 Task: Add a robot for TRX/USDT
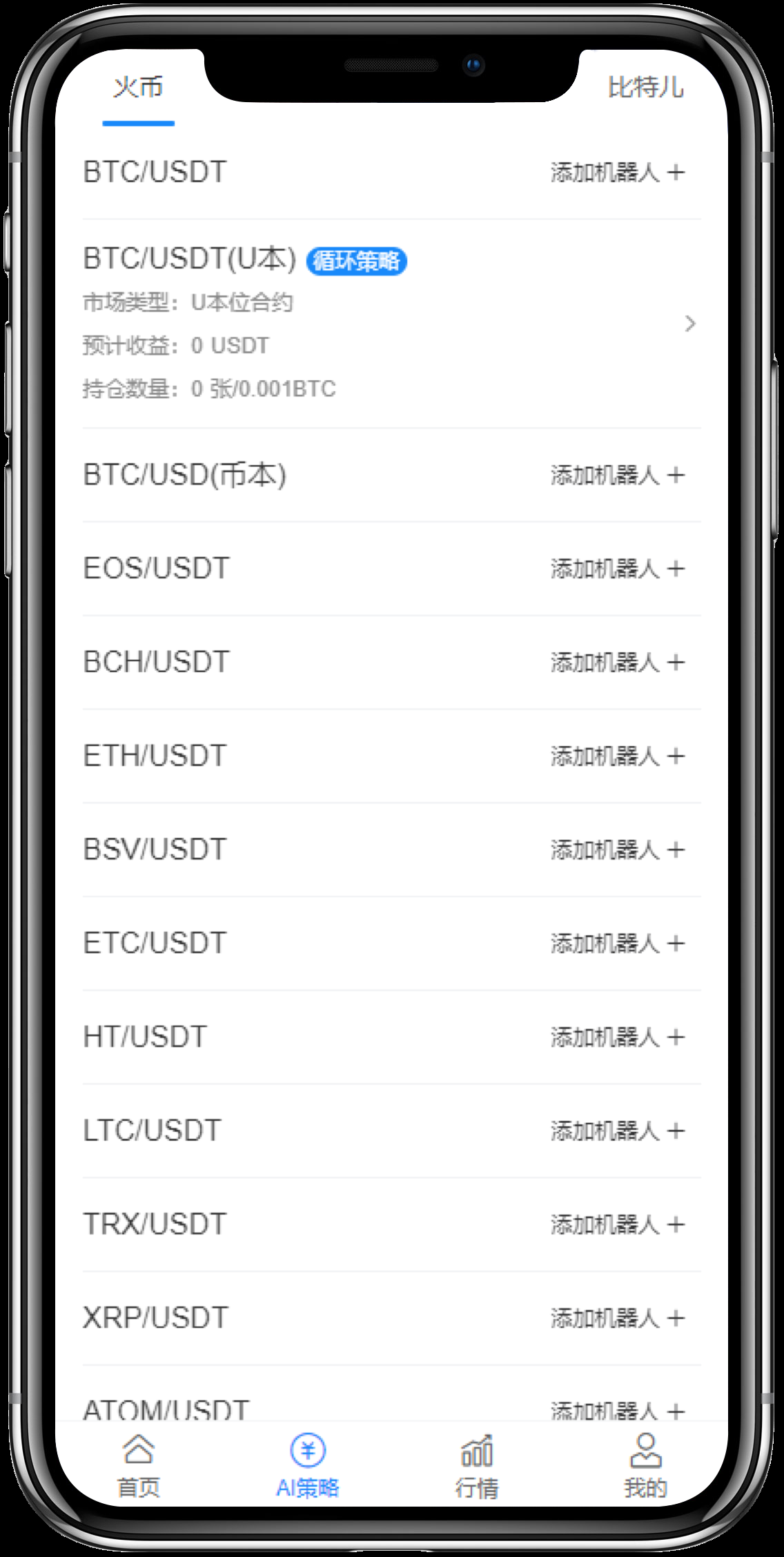(617, 1225)
